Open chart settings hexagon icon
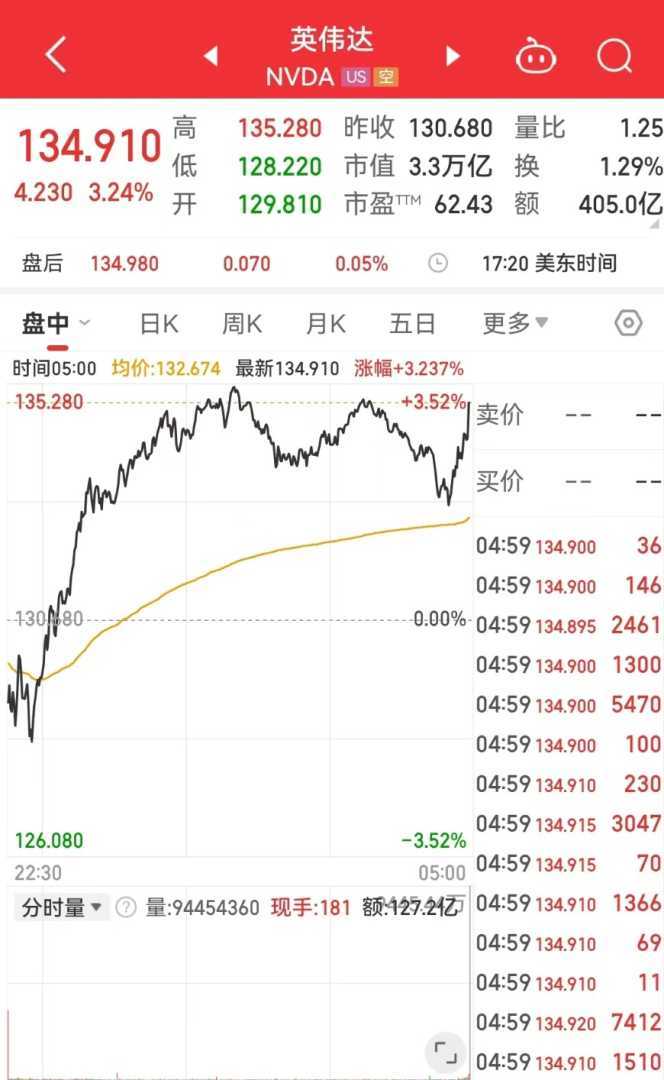This screenshot has height=1080, width=664. point(627,323)
